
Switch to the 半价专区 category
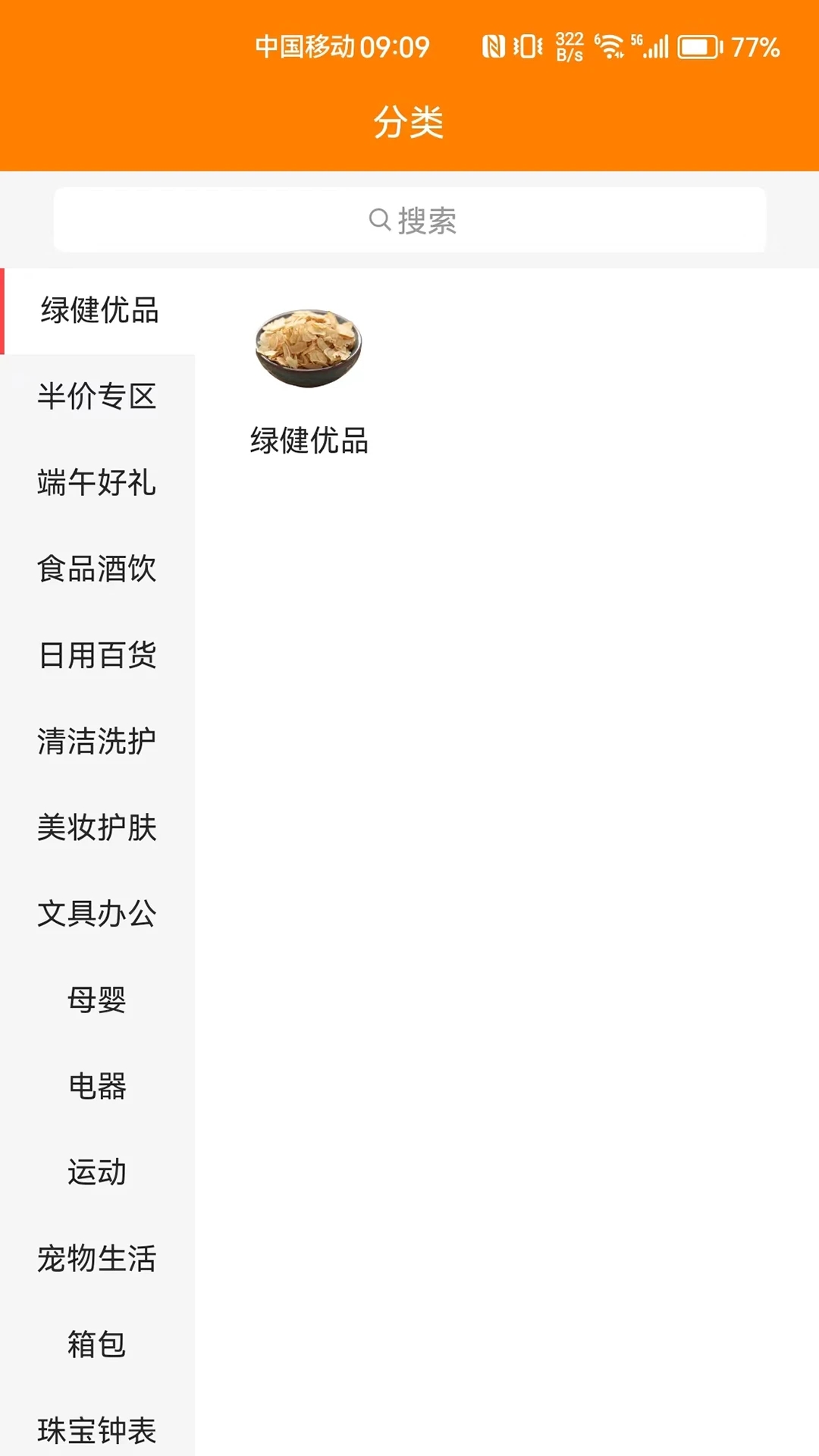99,397
